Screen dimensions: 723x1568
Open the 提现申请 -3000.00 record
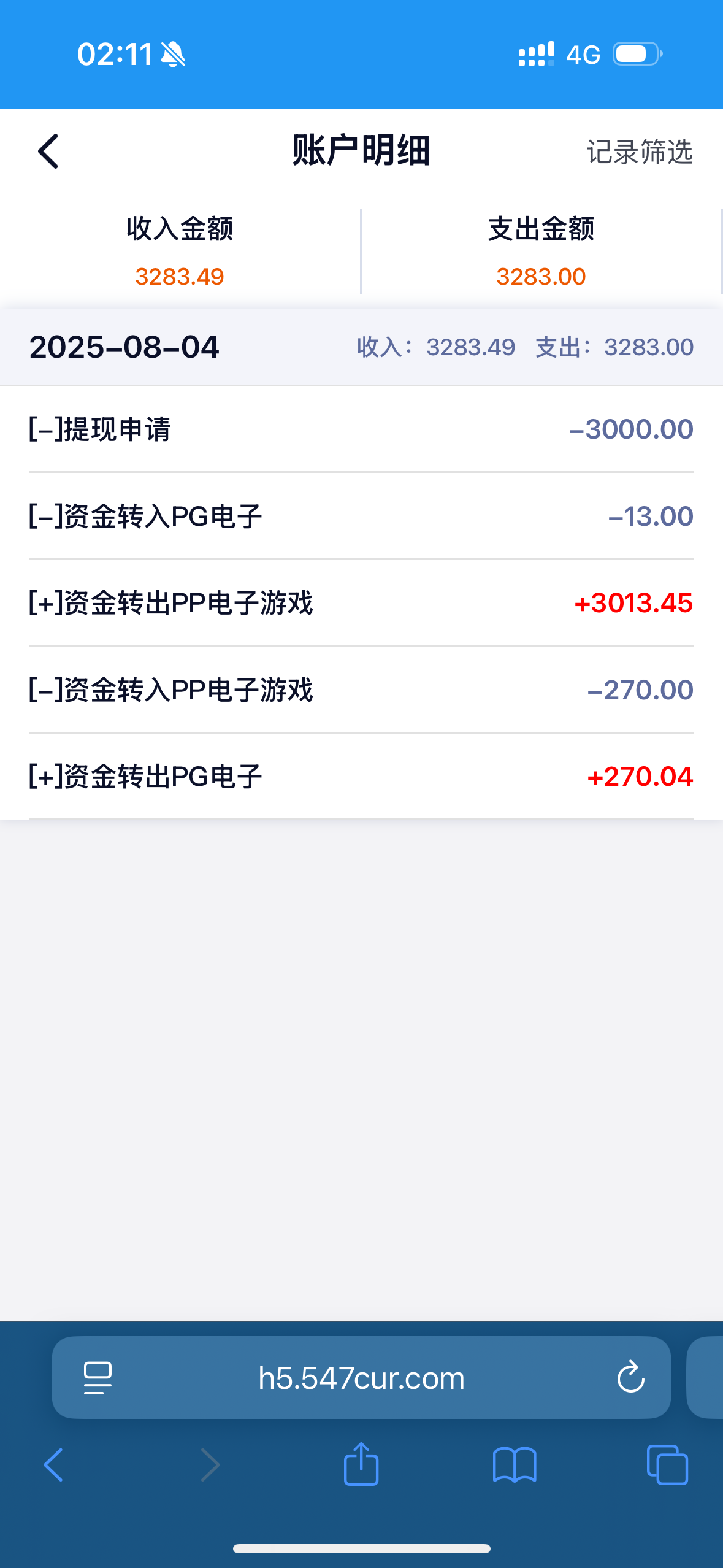[x=361, y=429]
